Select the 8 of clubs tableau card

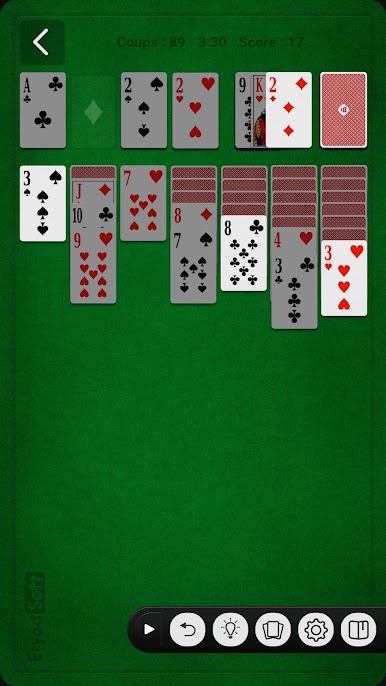[x=244, y=253]
